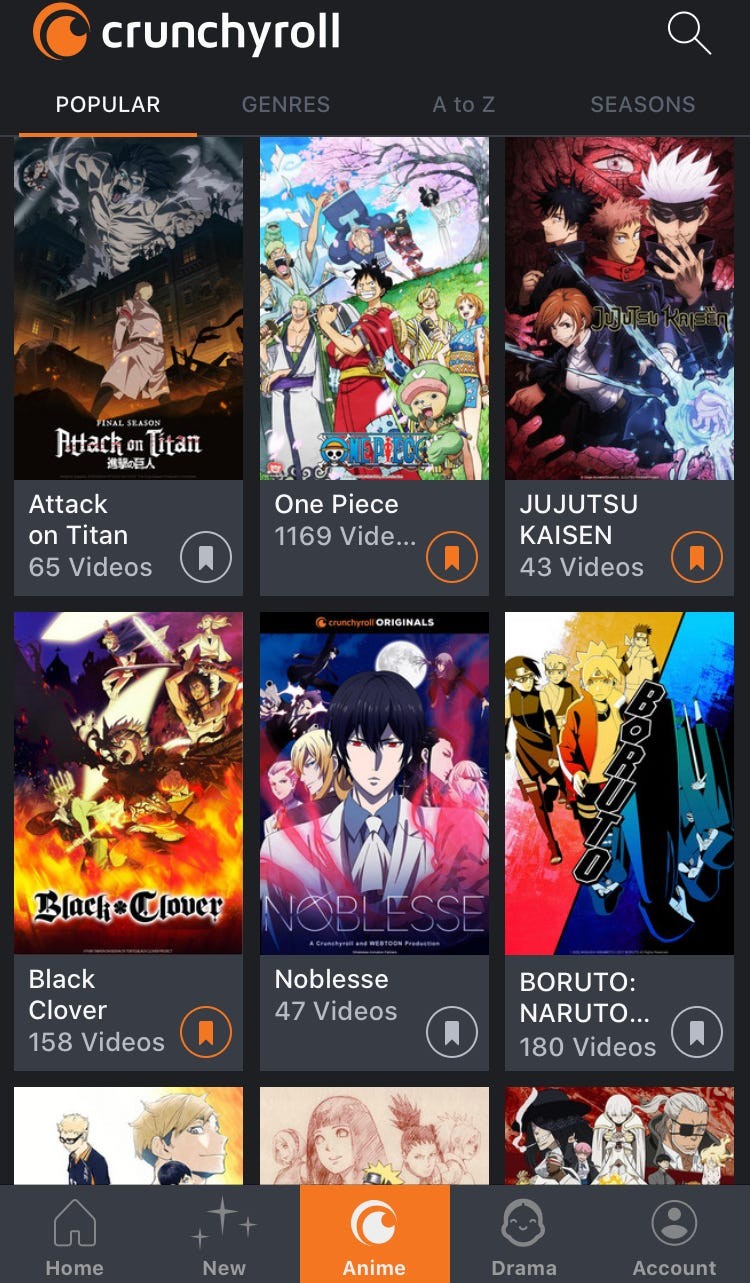Switch to the GENRES tab
The image size is (750, 1283).
[285, 104]
